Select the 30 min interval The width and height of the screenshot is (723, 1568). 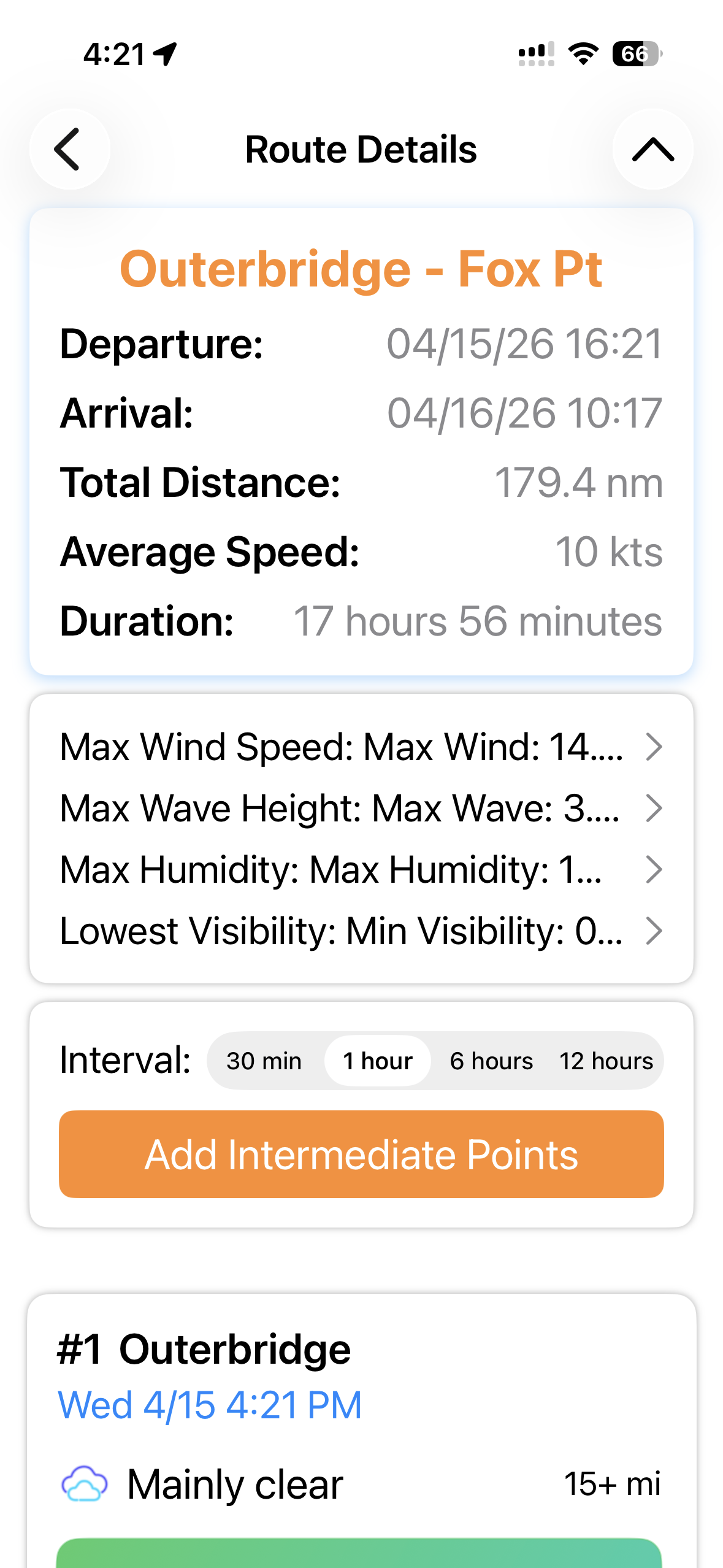(264, 1061)
